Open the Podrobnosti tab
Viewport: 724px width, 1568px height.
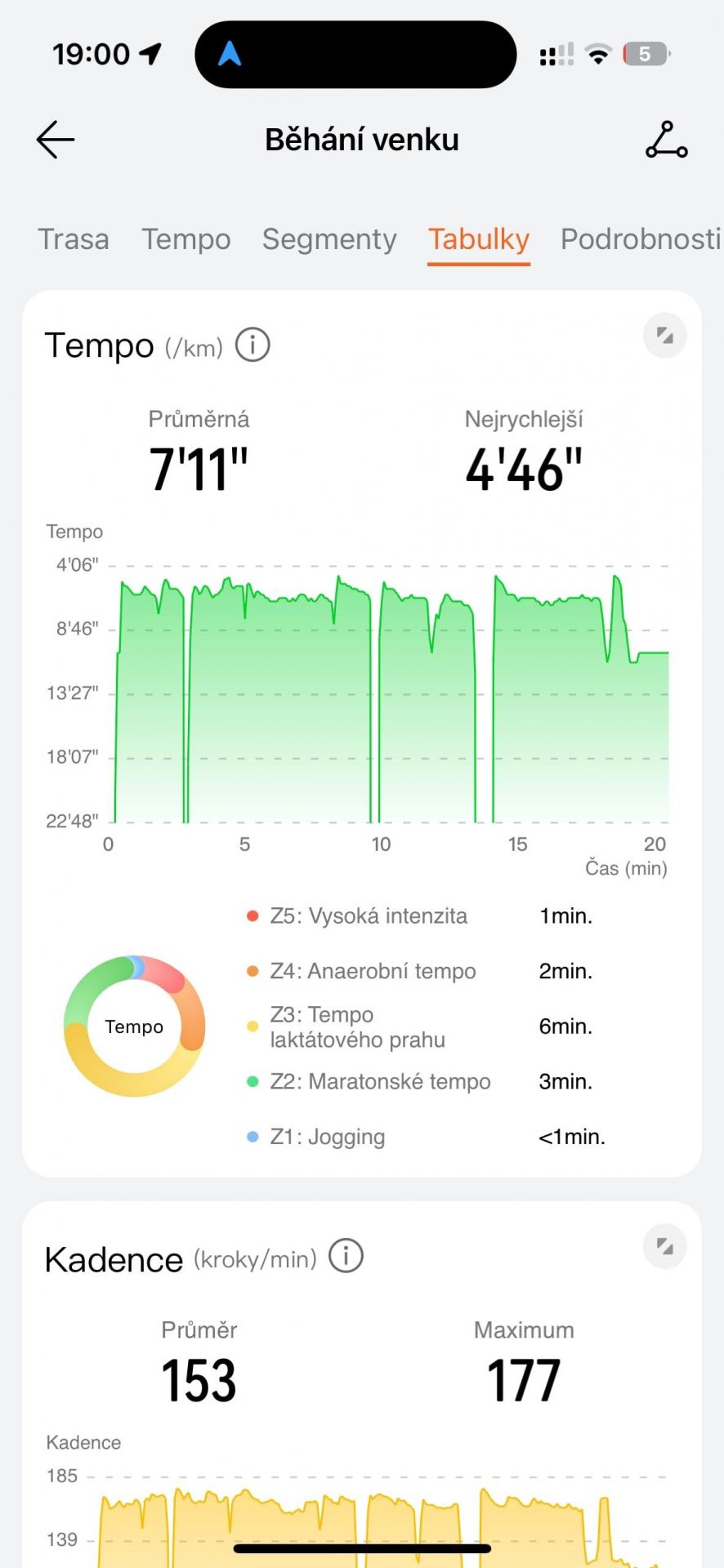pyautogui.click(x=641, y=239)
